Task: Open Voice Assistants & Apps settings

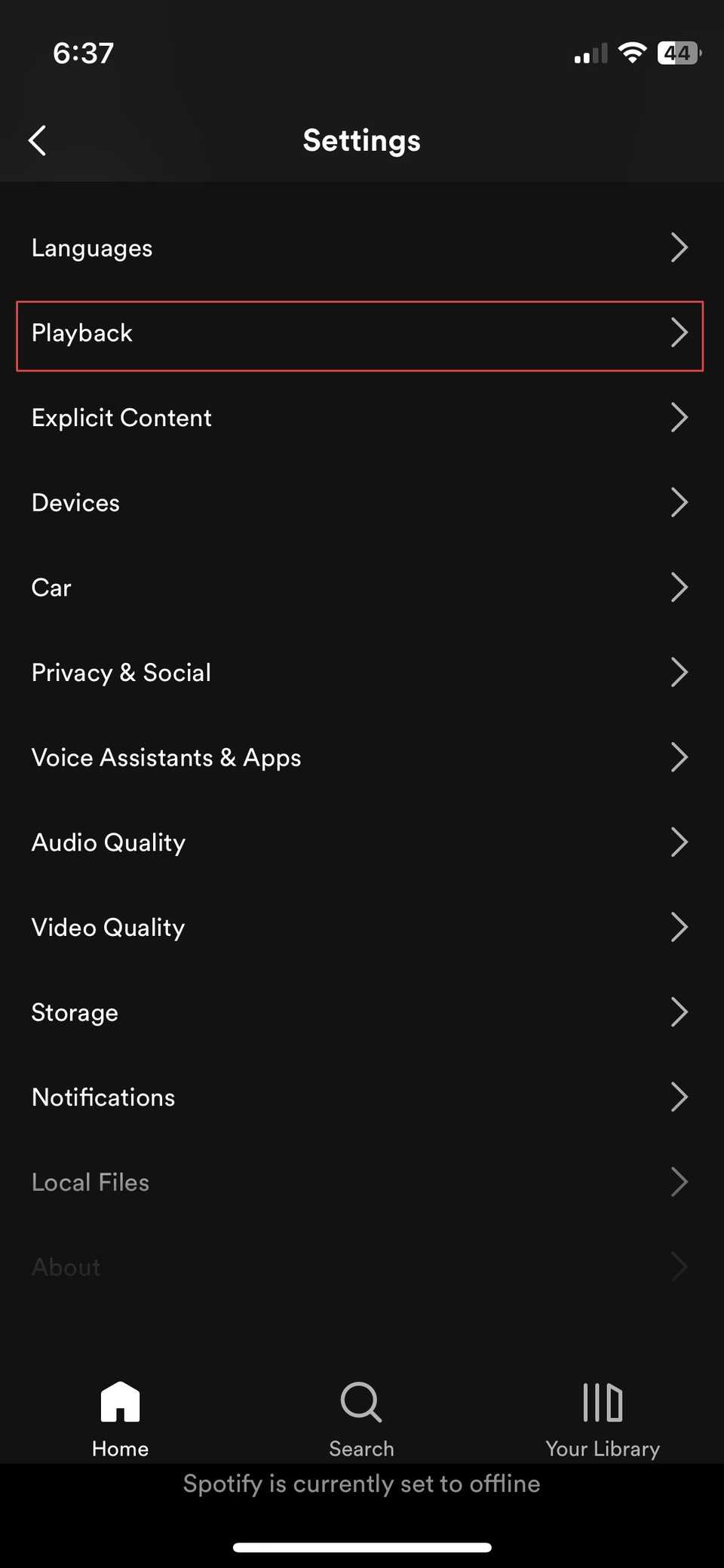Action: pyautogui.click(x=362, y=757)
